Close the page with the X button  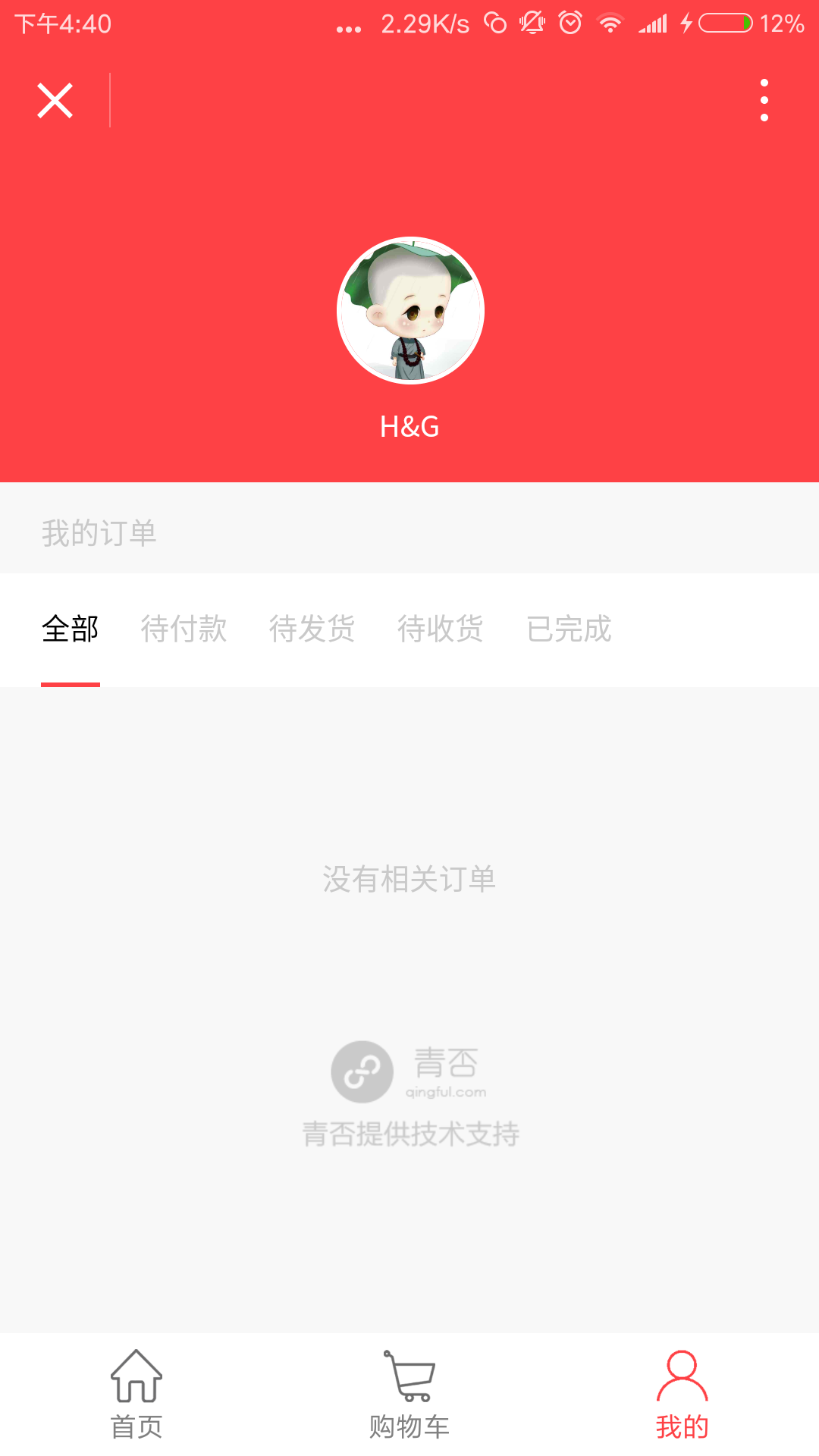click(x=55, y=101)
